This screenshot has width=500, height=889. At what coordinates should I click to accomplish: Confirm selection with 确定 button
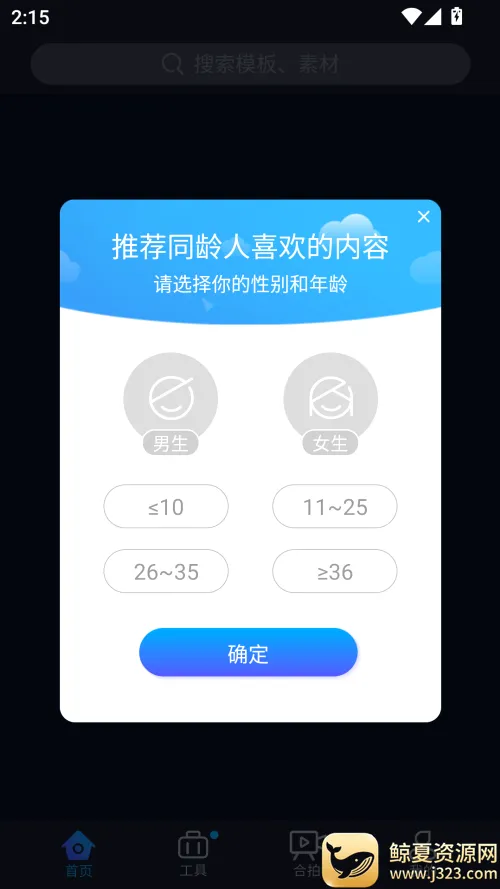[x=248, y=653]
